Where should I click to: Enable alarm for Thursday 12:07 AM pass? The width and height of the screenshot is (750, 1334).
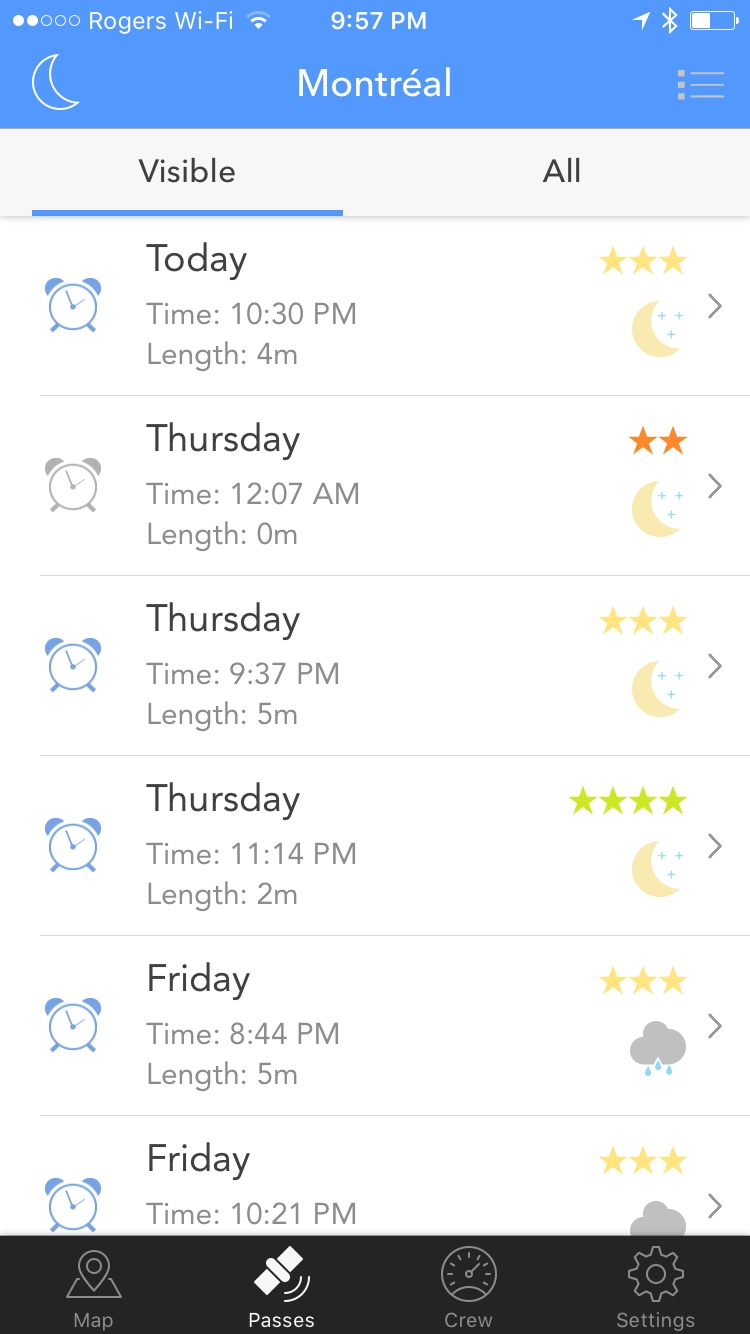coord(73,485)
